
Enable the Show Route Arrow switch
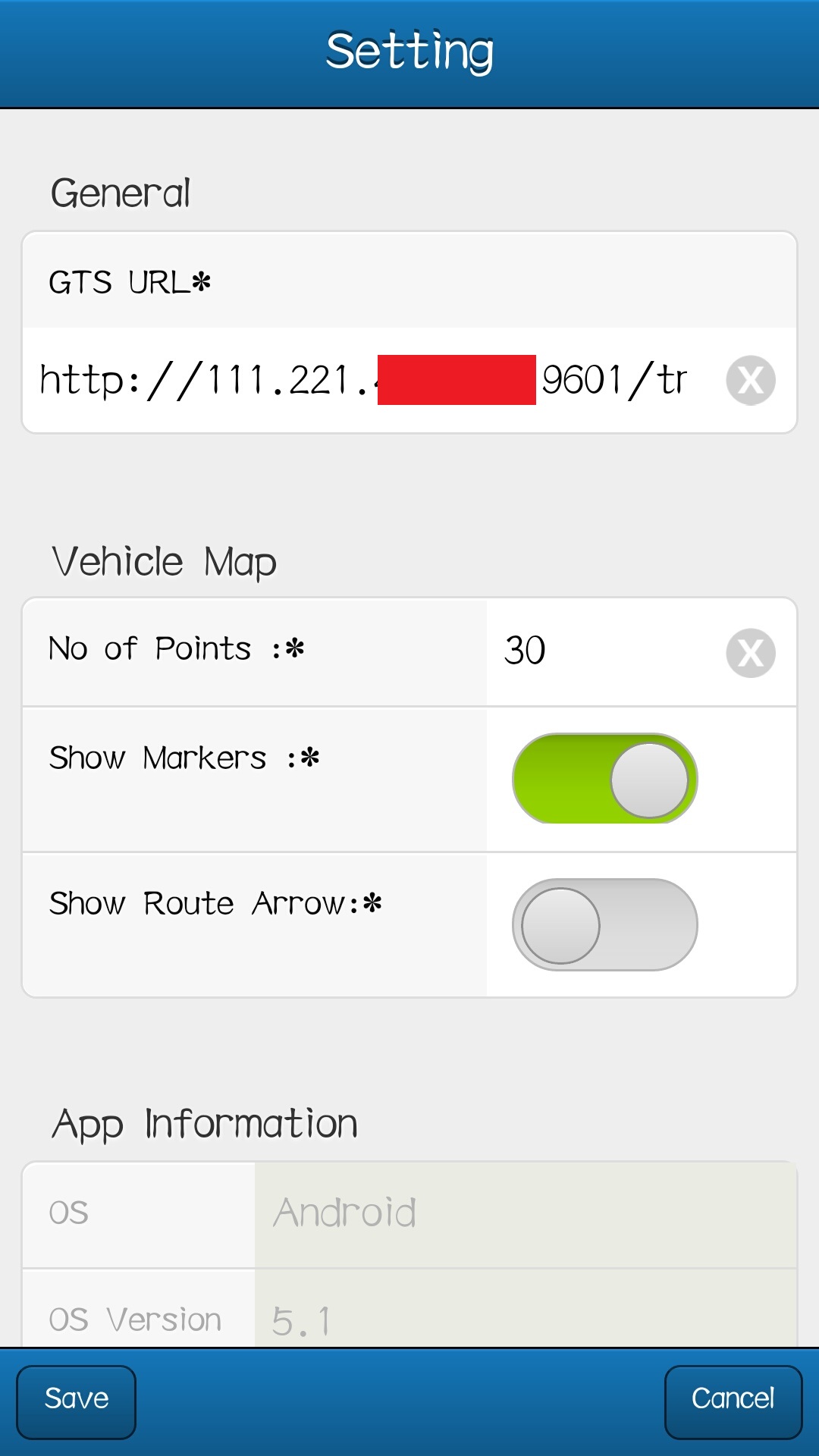[605, 925]
